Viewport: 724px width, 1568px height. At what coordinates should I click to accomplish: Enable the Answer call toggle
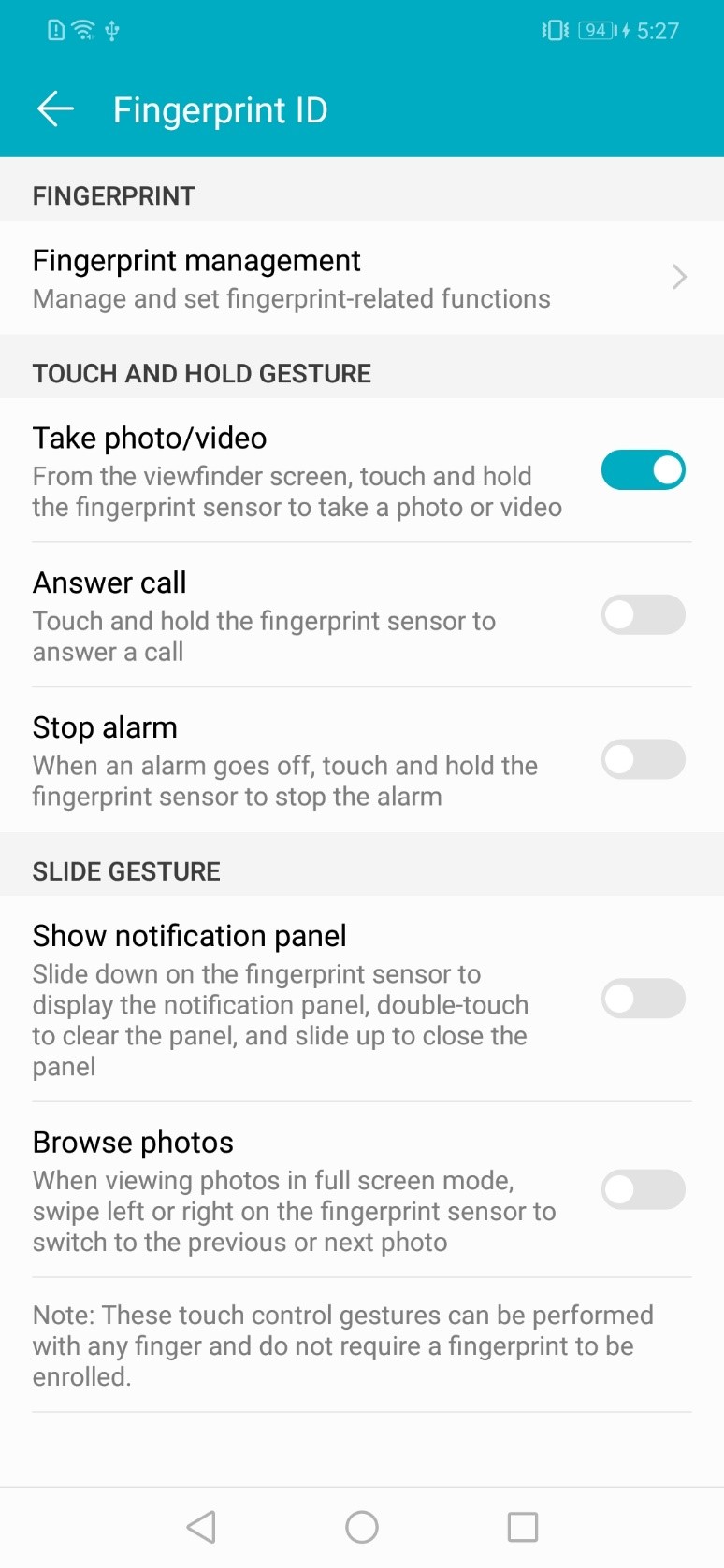tap(643, 614)
